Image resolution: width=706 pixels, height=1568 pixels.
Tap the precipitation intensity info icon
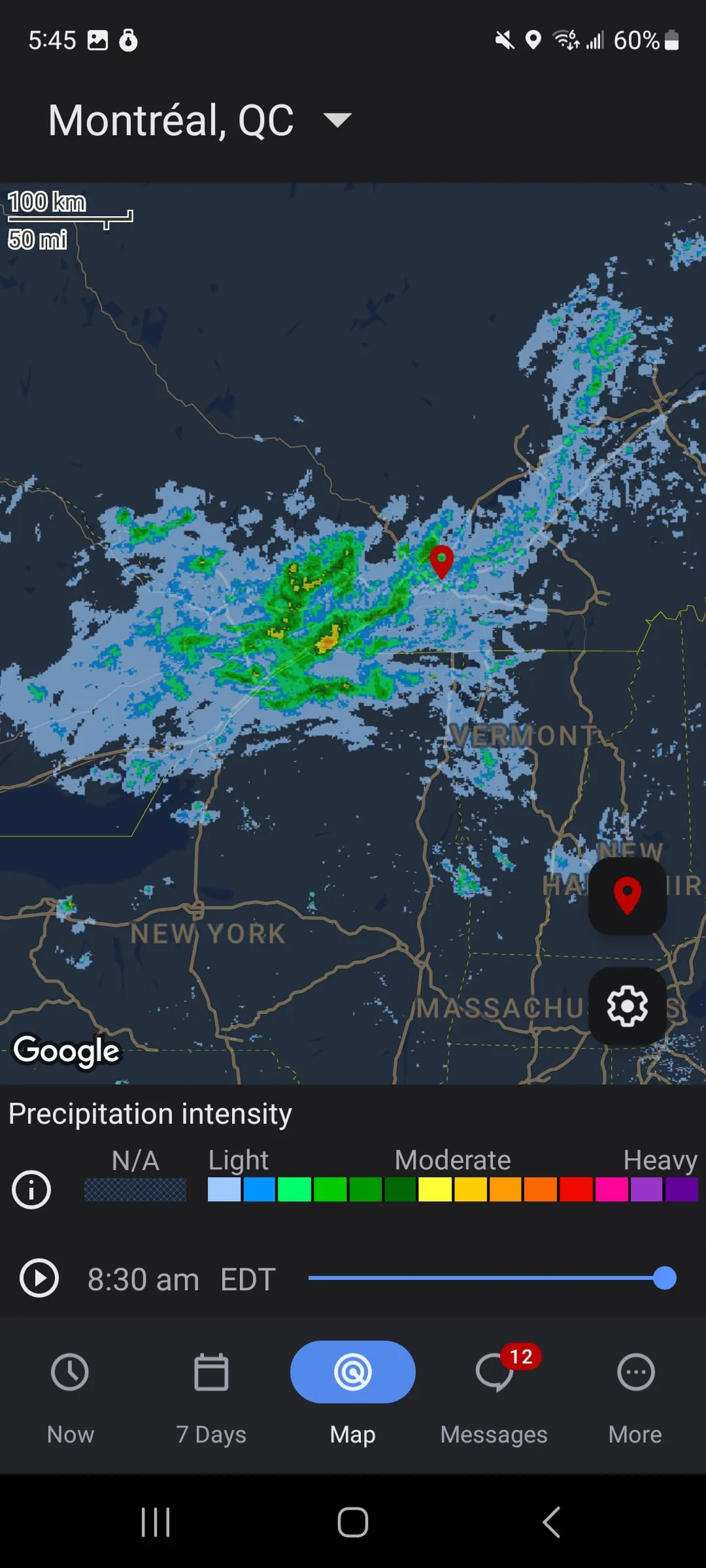click(31, 1189)
